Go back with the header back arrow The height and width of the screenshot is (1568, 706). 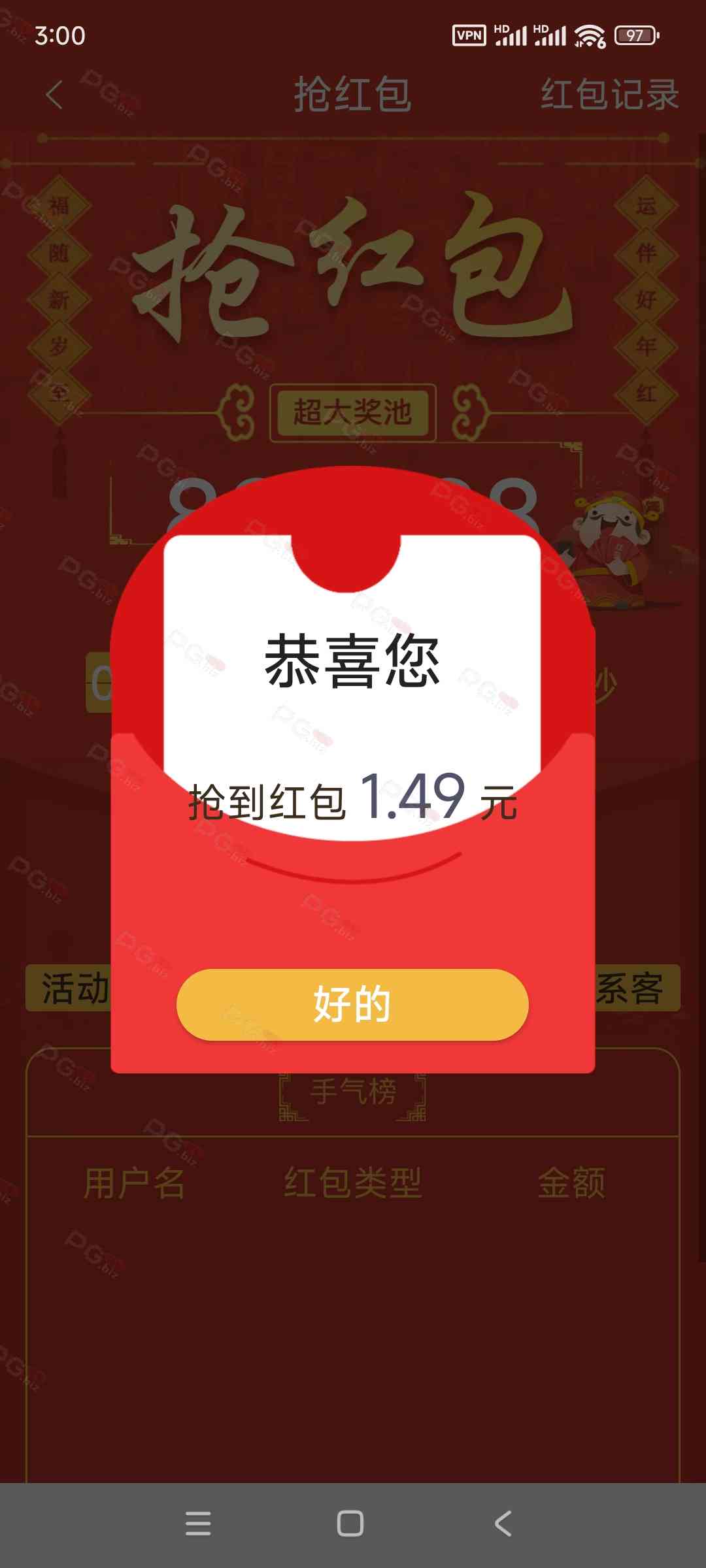coord(55,95)
